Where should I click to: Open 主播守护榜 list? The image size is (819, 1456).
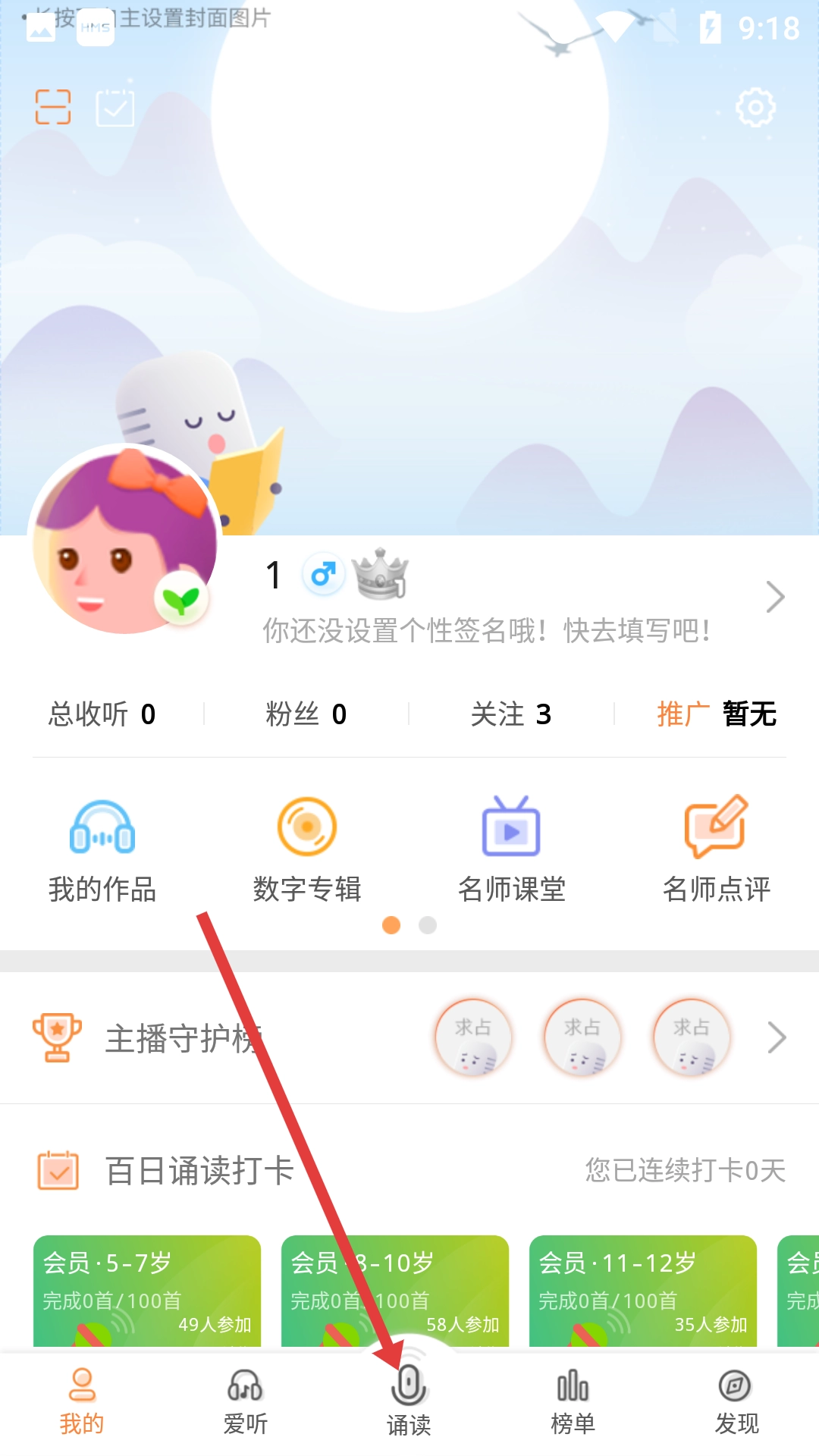pos(776,1037)
